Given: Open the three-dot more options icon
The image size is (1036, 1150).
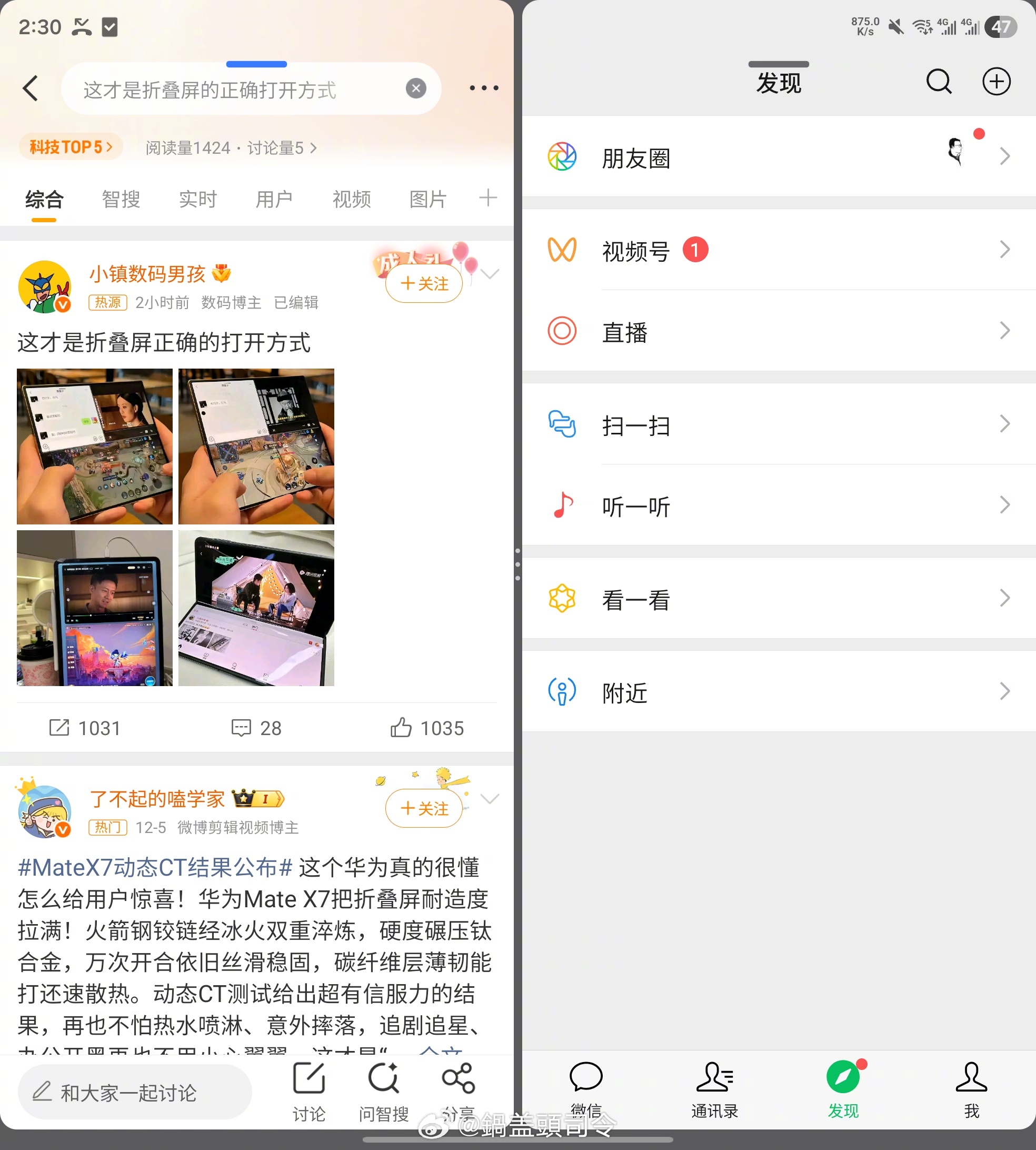Looking at the screenshot, I should coord(483,88).
